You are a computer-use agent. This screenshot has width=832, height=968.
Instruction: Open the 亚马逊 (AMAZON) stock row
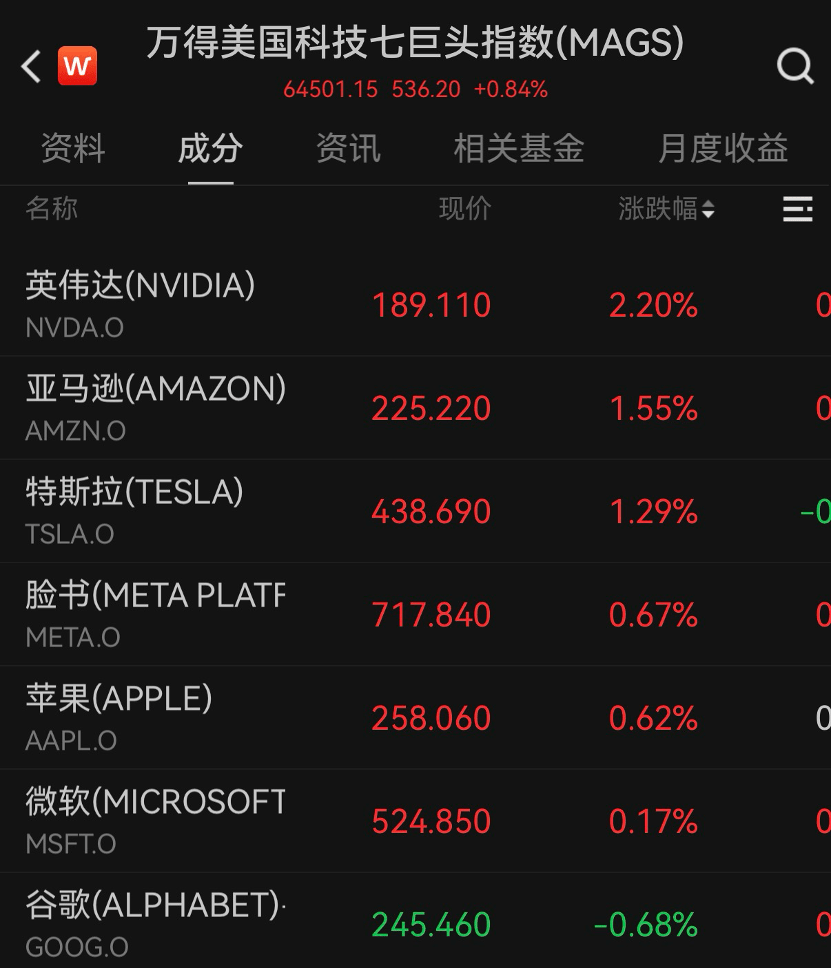[x=155, y=406]
